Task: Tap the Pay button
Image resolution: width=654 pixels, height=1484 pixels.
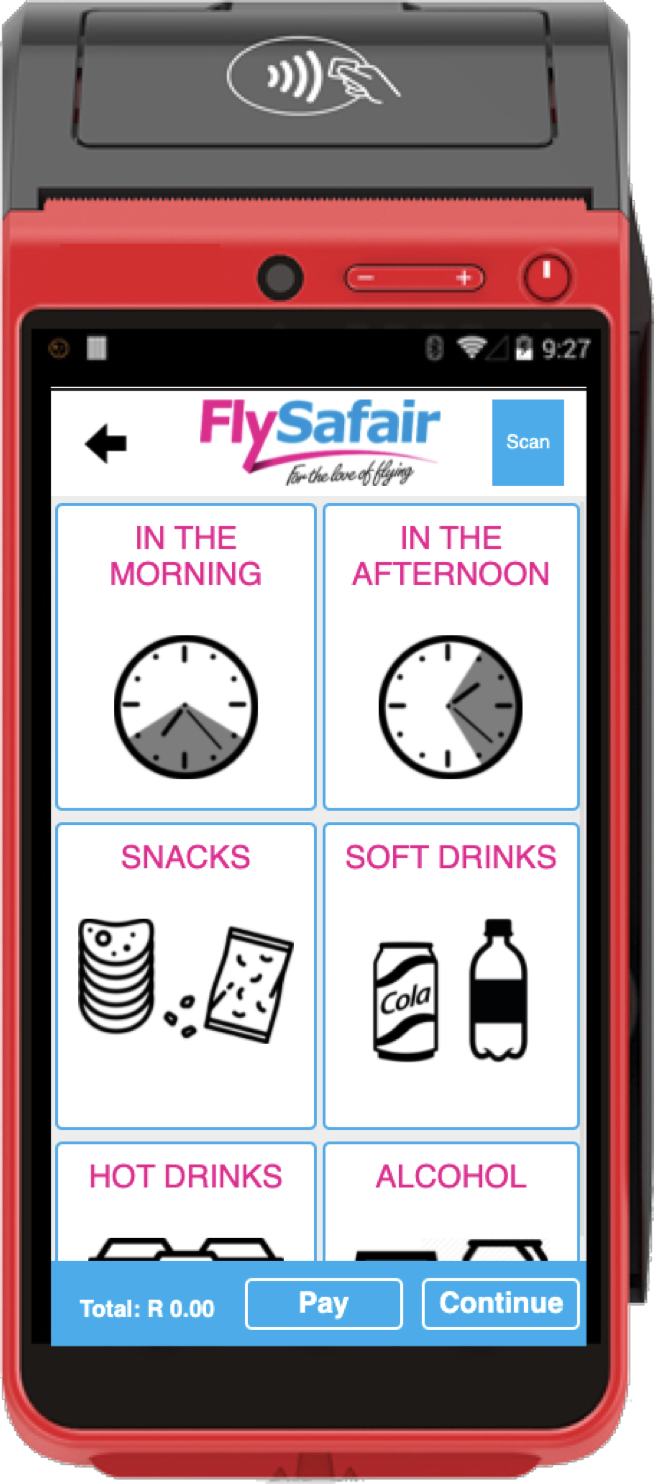Action: click(x=324, y=1304)
